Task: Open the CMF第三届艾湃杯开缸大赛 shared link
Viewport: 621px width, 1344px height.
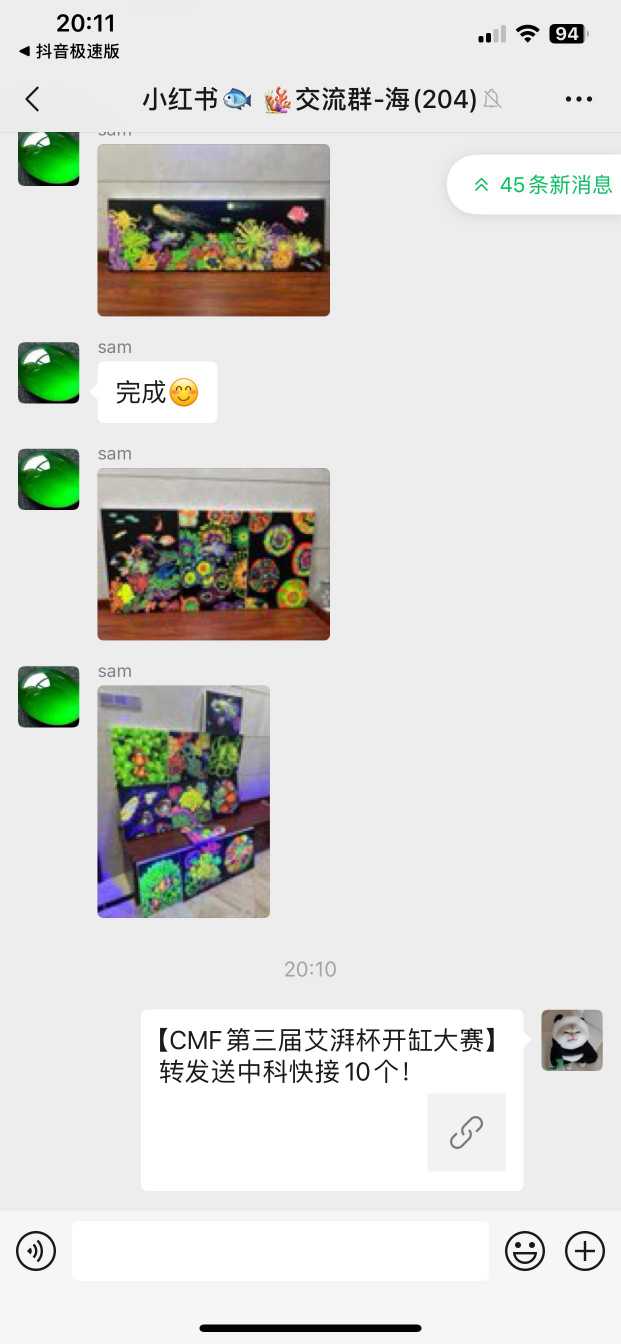Action: pos(331,1099)
